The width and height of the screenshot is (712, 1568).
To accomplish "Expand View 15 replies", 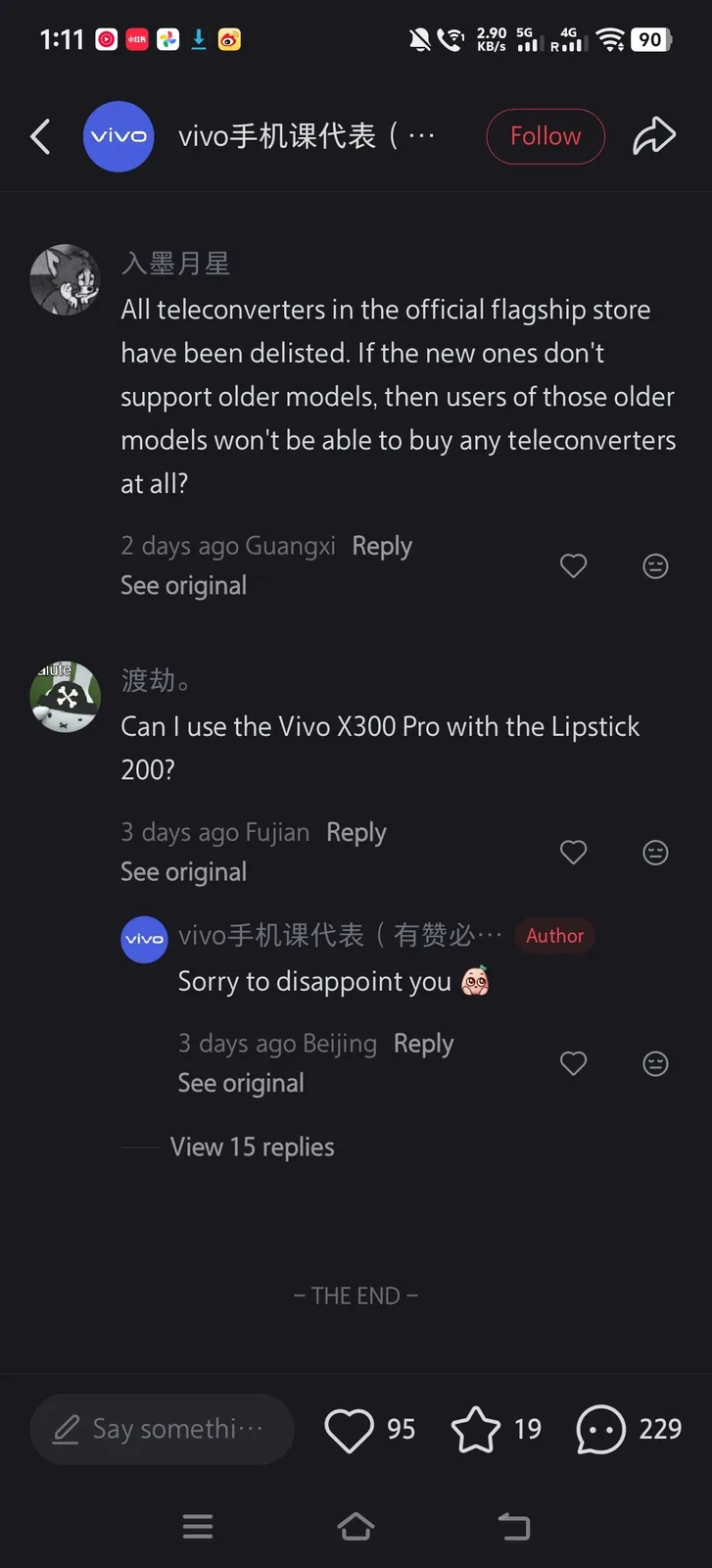I will tap(252, 1147).
